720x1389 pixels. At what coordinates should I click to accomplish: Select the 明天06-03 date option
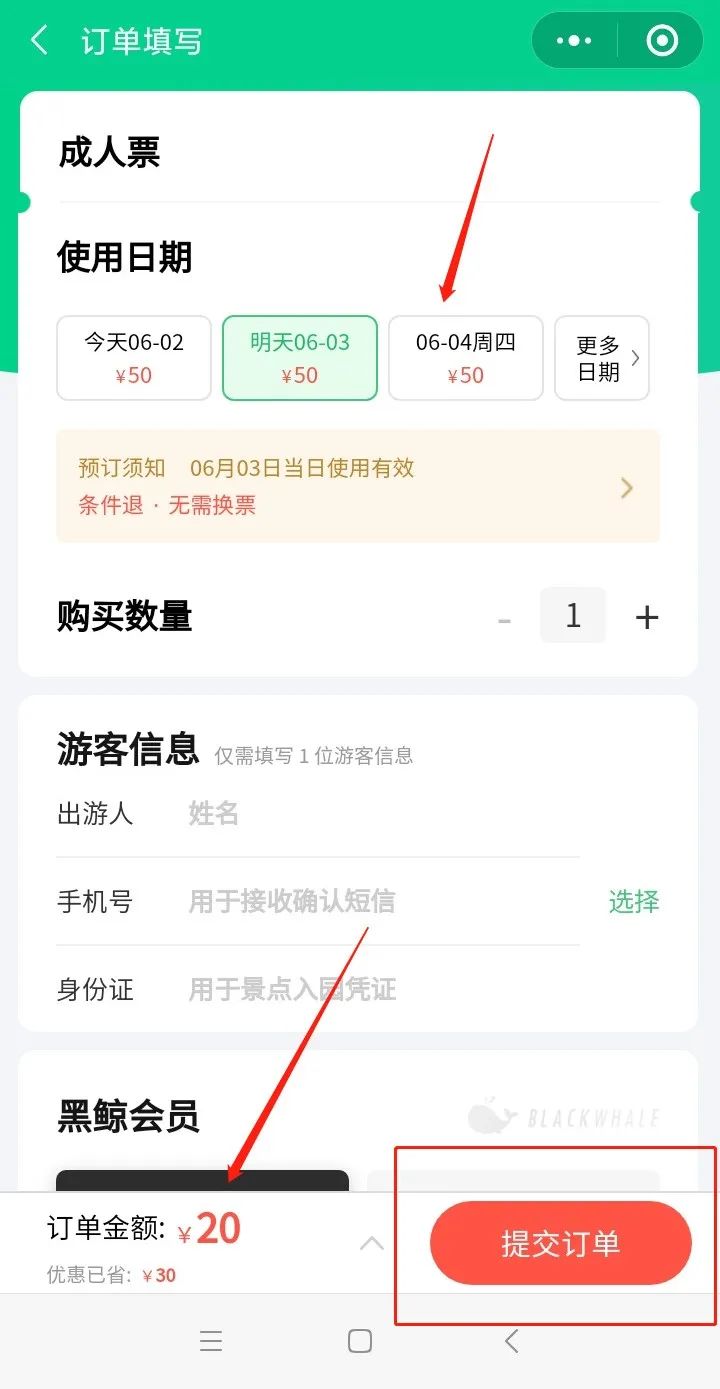[300, 358]
